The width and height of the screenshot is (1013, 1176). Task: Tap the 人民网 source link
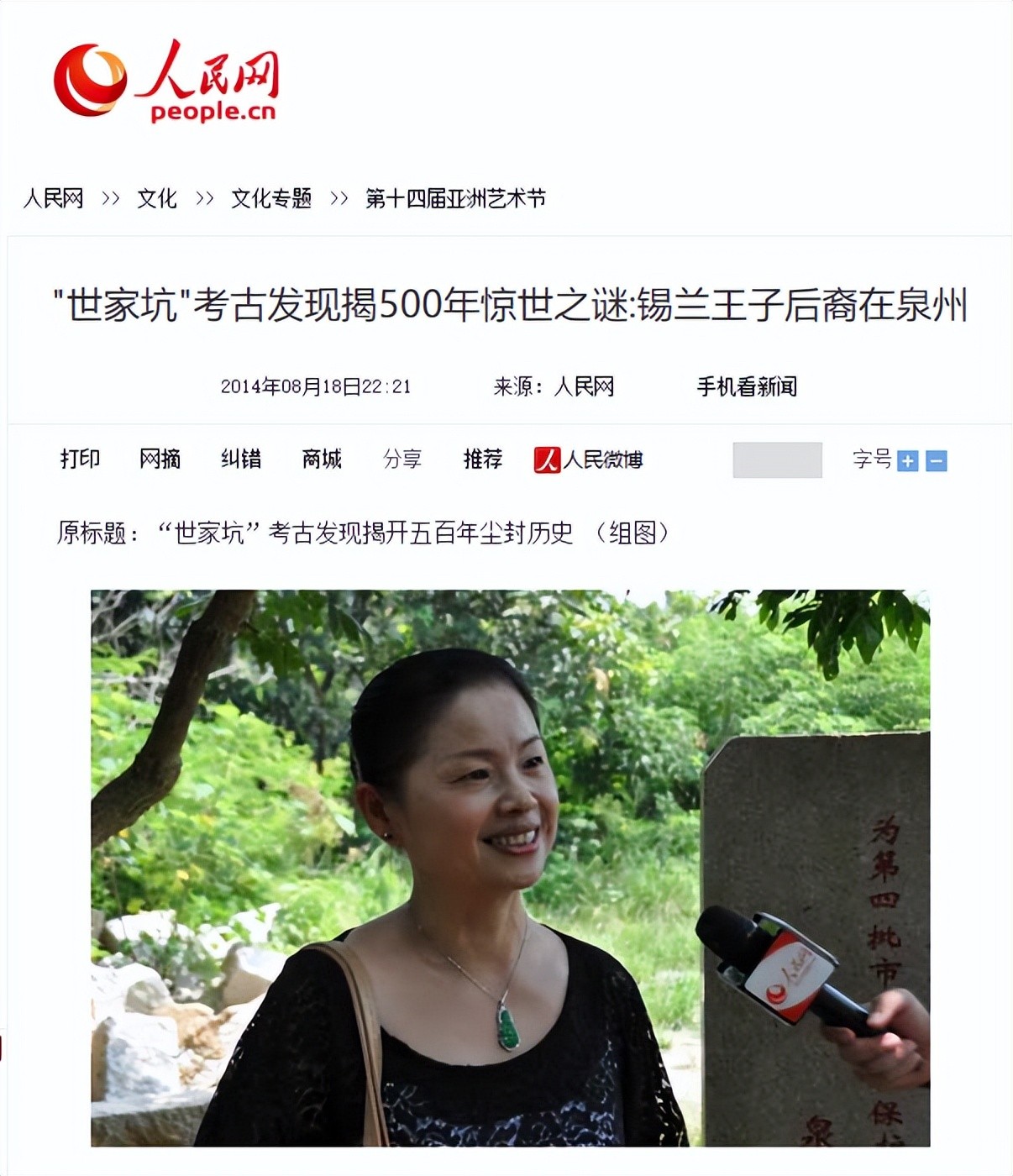584,386
